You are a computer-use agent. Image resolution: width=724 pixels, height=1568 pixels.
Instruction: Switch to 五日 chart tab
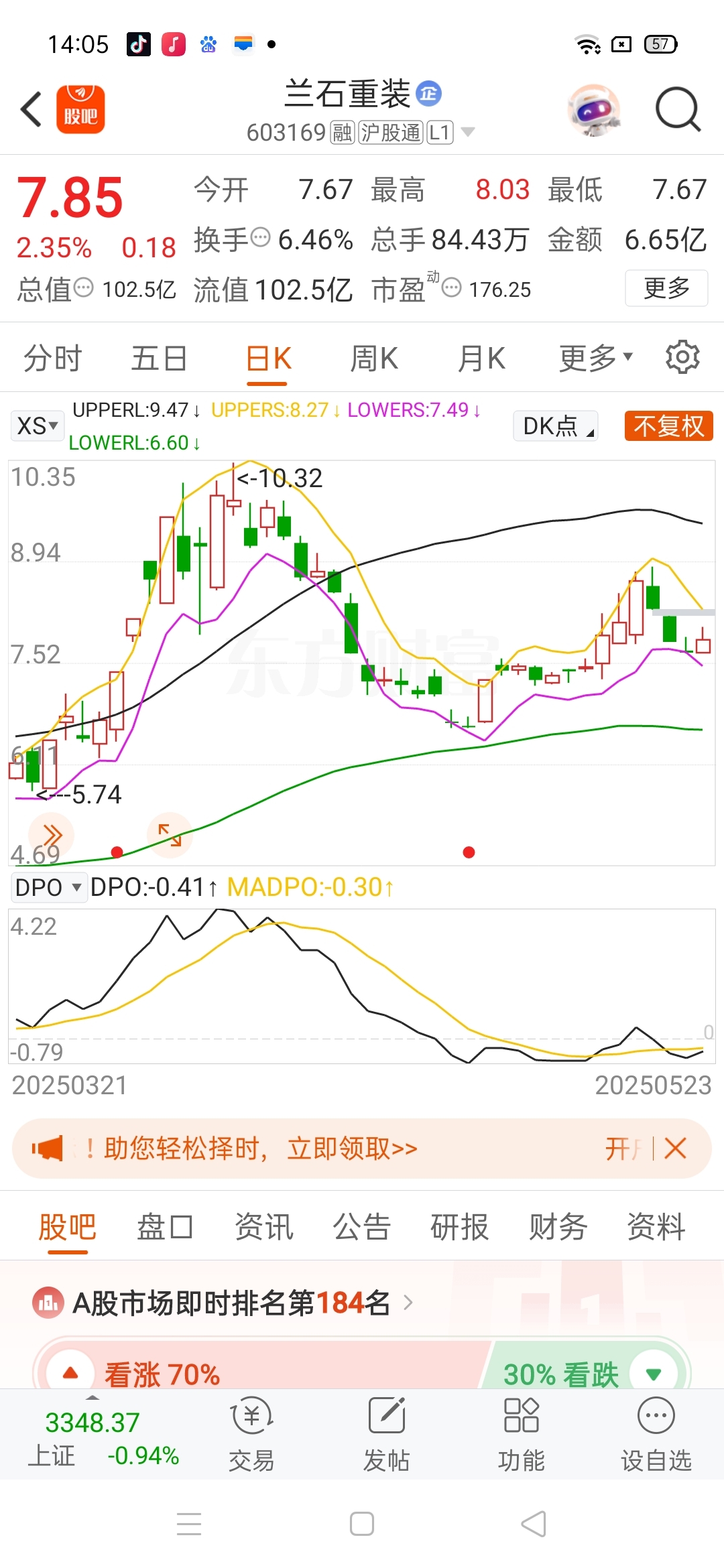pyautogui.click(x=159, y=358)
